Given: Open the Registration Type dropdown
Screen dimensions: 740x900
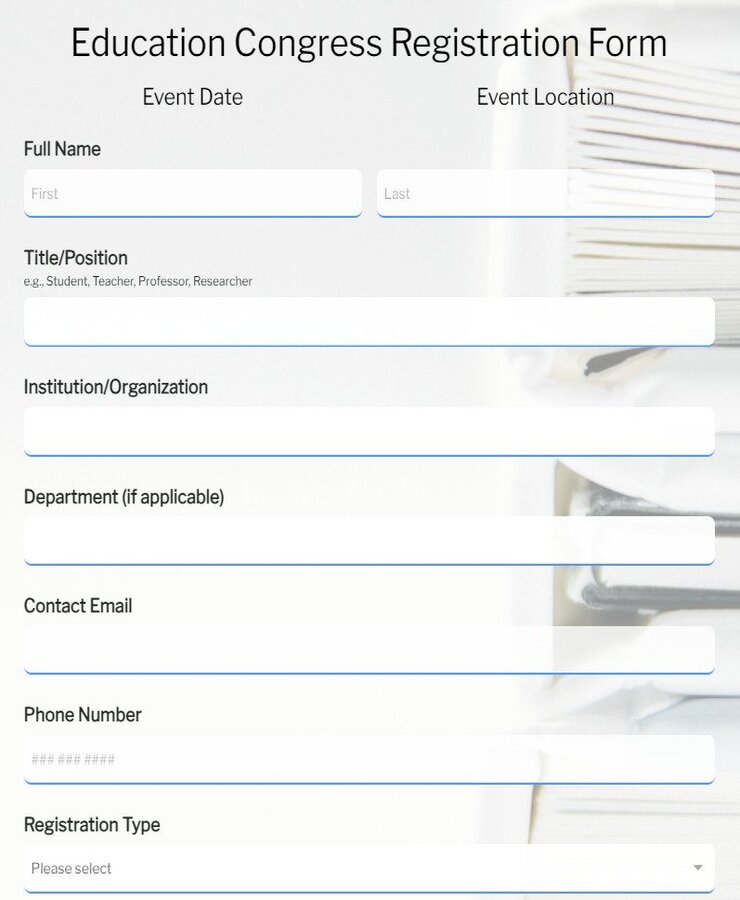Looking at the screenshot, I should (x=370, y=867).
